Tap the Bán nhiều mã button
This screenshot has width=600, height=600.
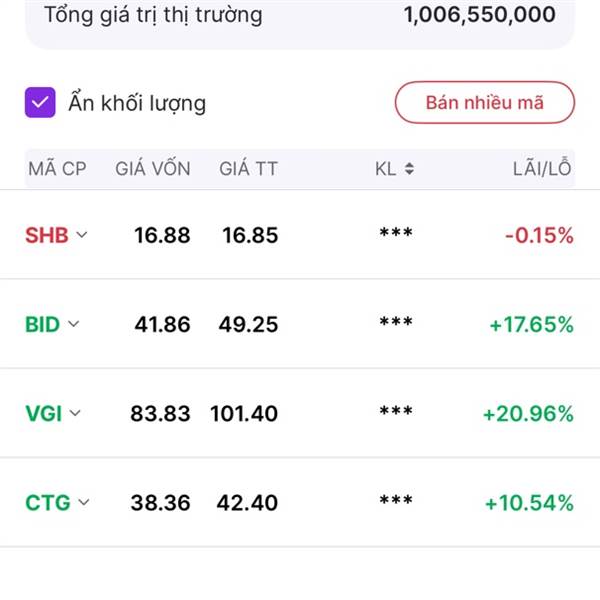pyautogui.click(x=484, y=103)
